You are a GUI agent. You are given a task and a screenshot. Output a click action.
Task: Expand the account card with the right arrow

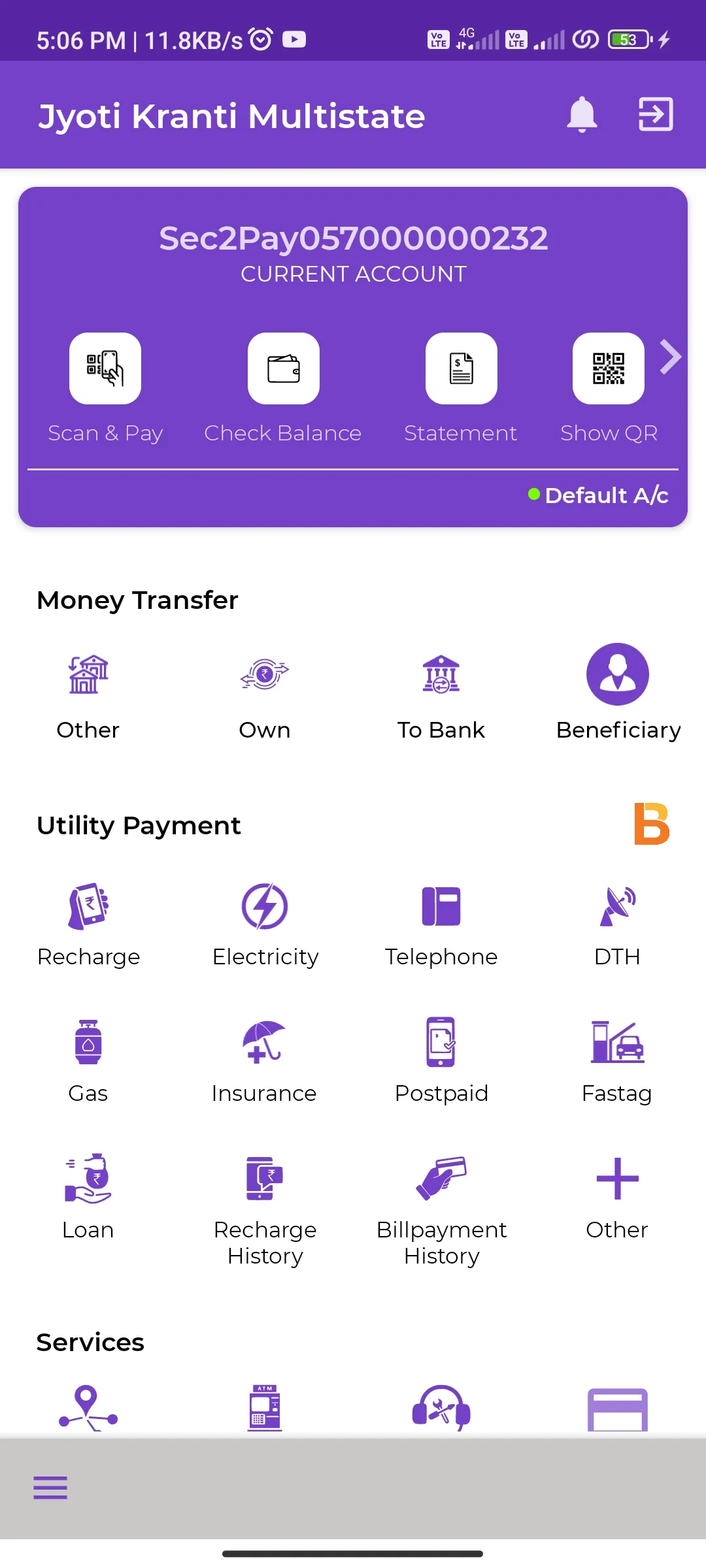(x=671, y=357)
